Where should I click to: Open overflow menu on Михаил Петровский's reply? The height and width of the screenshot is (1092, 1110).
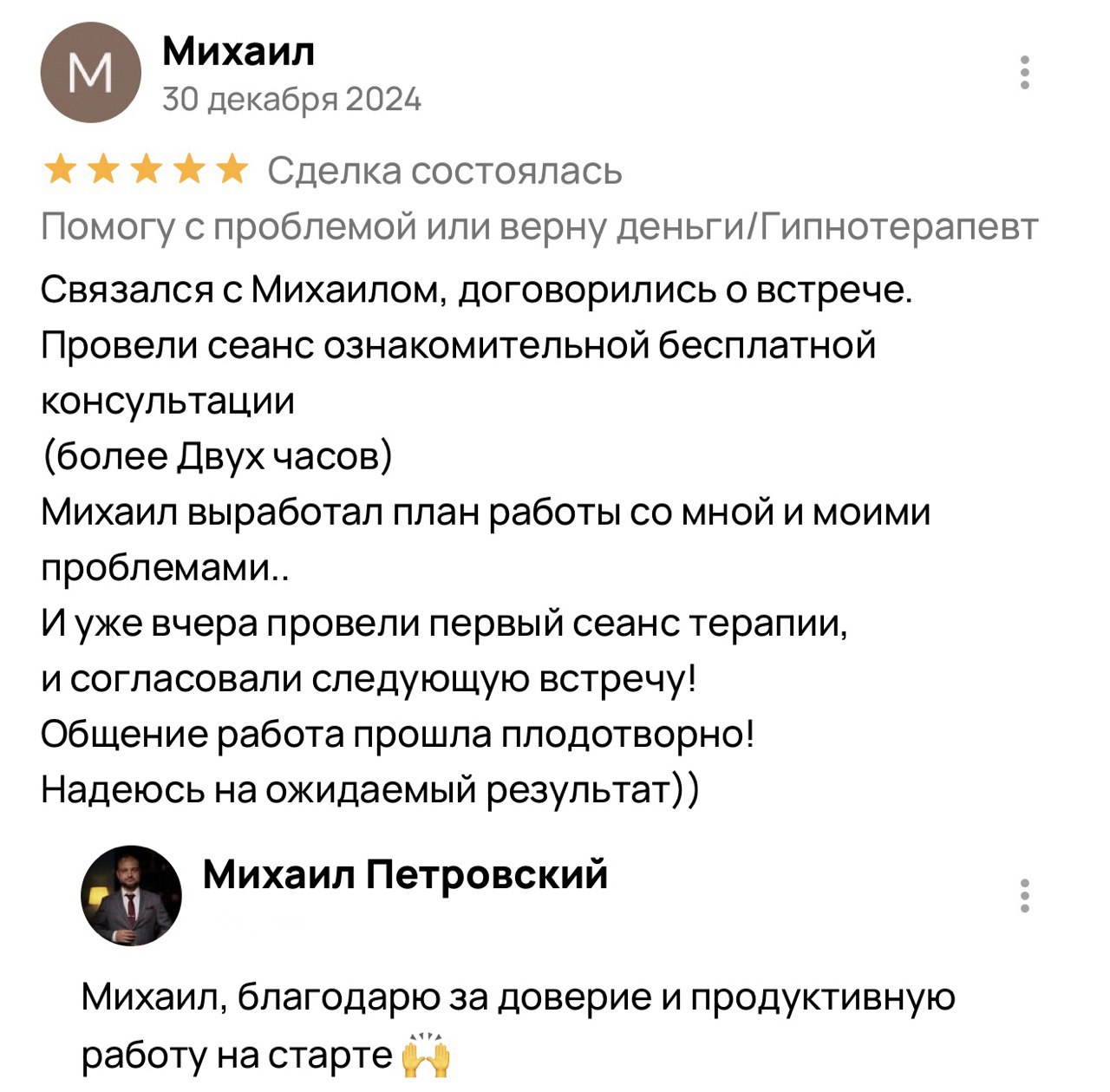[1025, 895]
